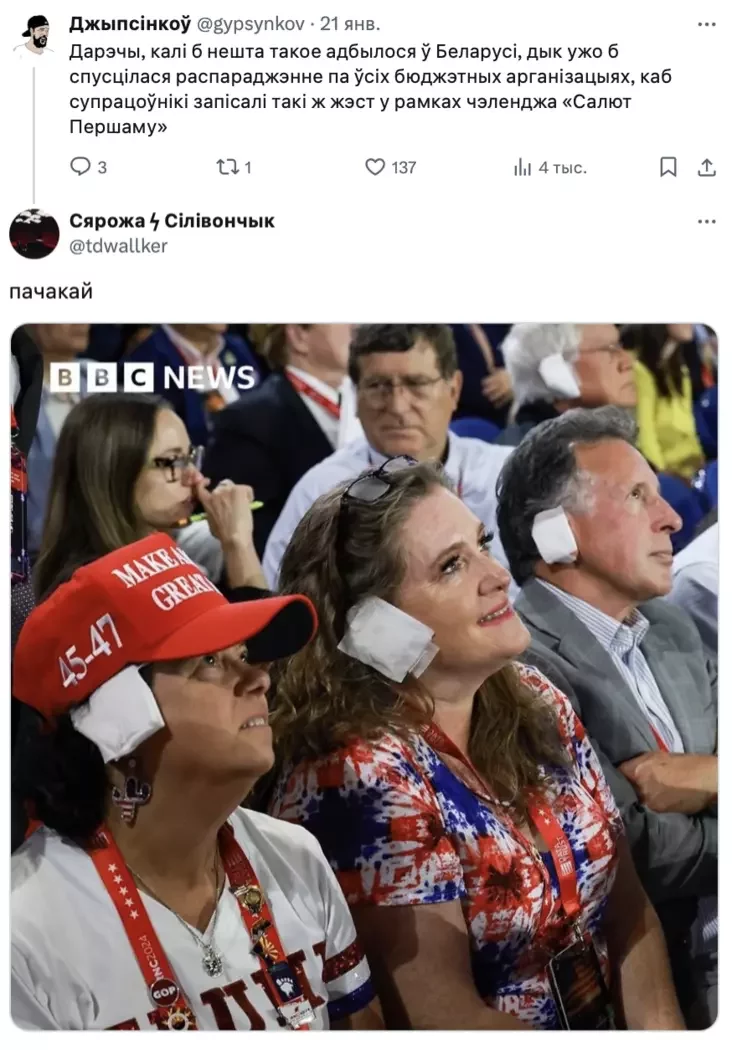Open the @gypsynkov profile handle

pyautogui.click(x=250, y=24)
